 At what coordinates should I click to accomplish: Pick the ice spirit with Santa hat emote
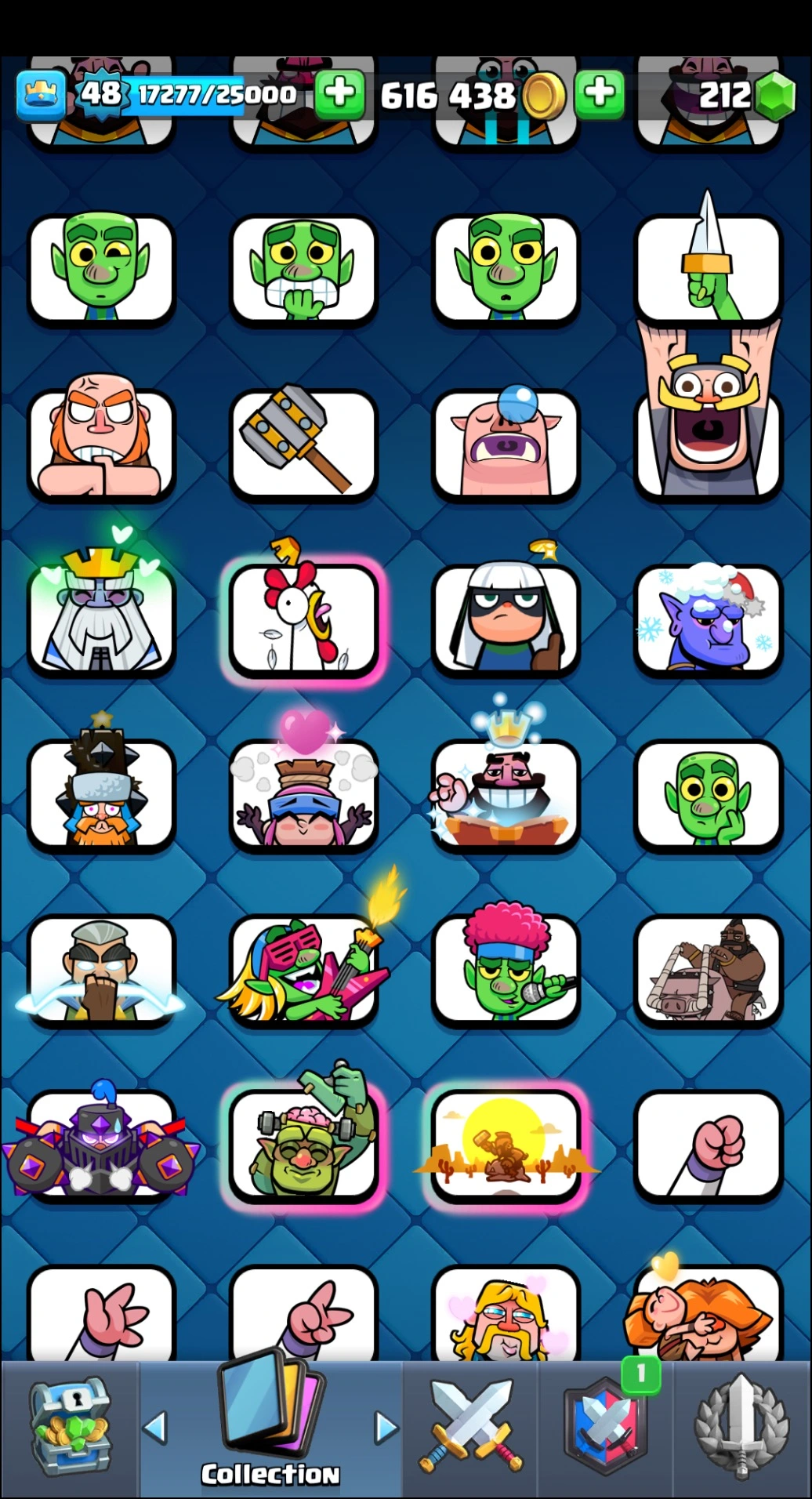point(709,618)
